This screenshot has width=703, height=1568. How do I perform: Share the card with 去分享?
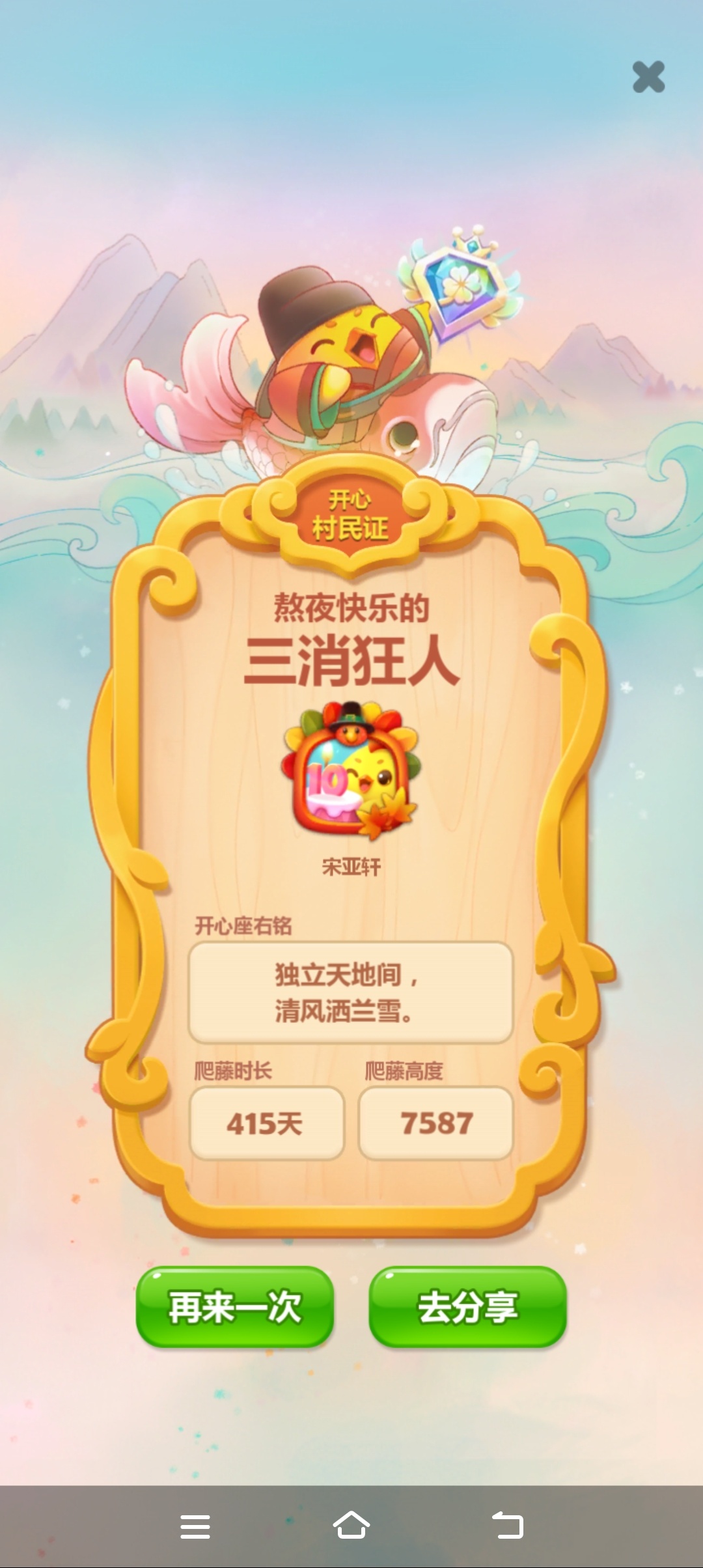click(x=467, y=1306)
